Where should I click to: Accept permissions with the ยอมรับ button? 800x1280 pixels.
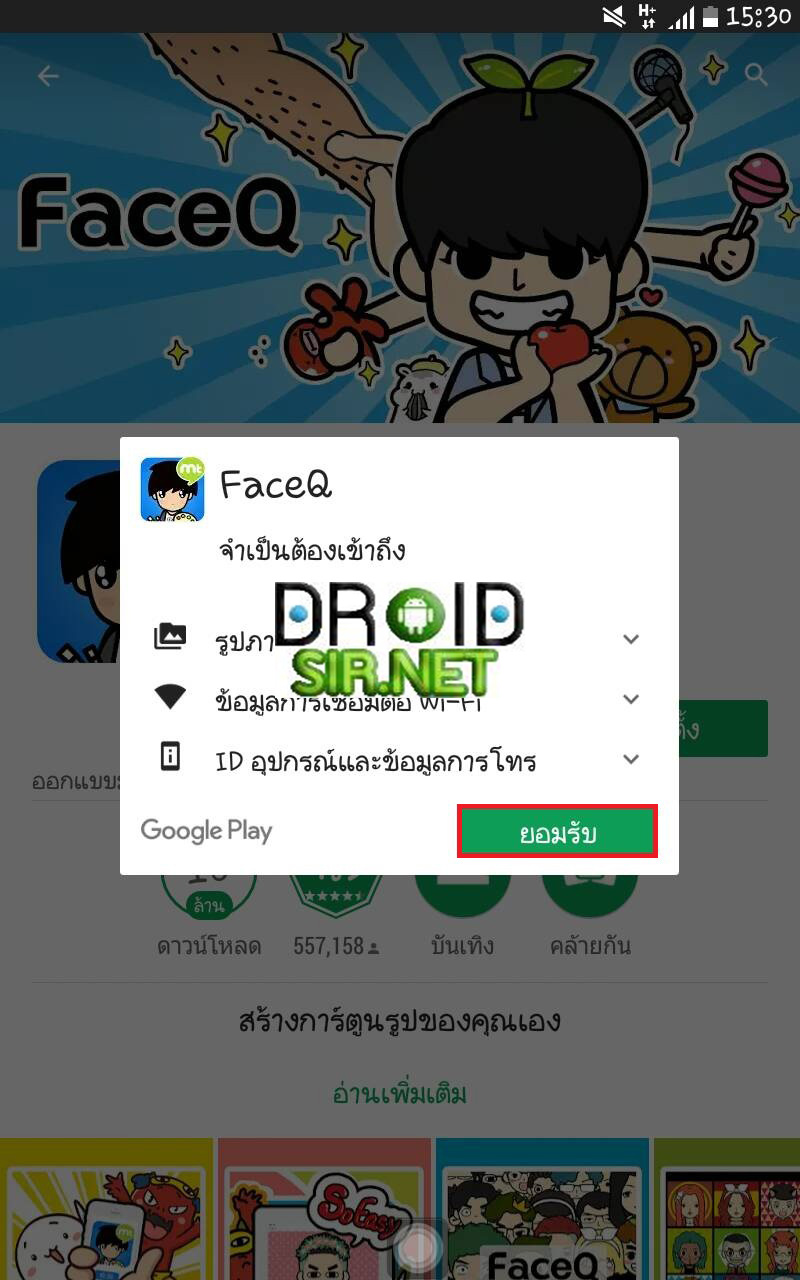click(557, 831)
